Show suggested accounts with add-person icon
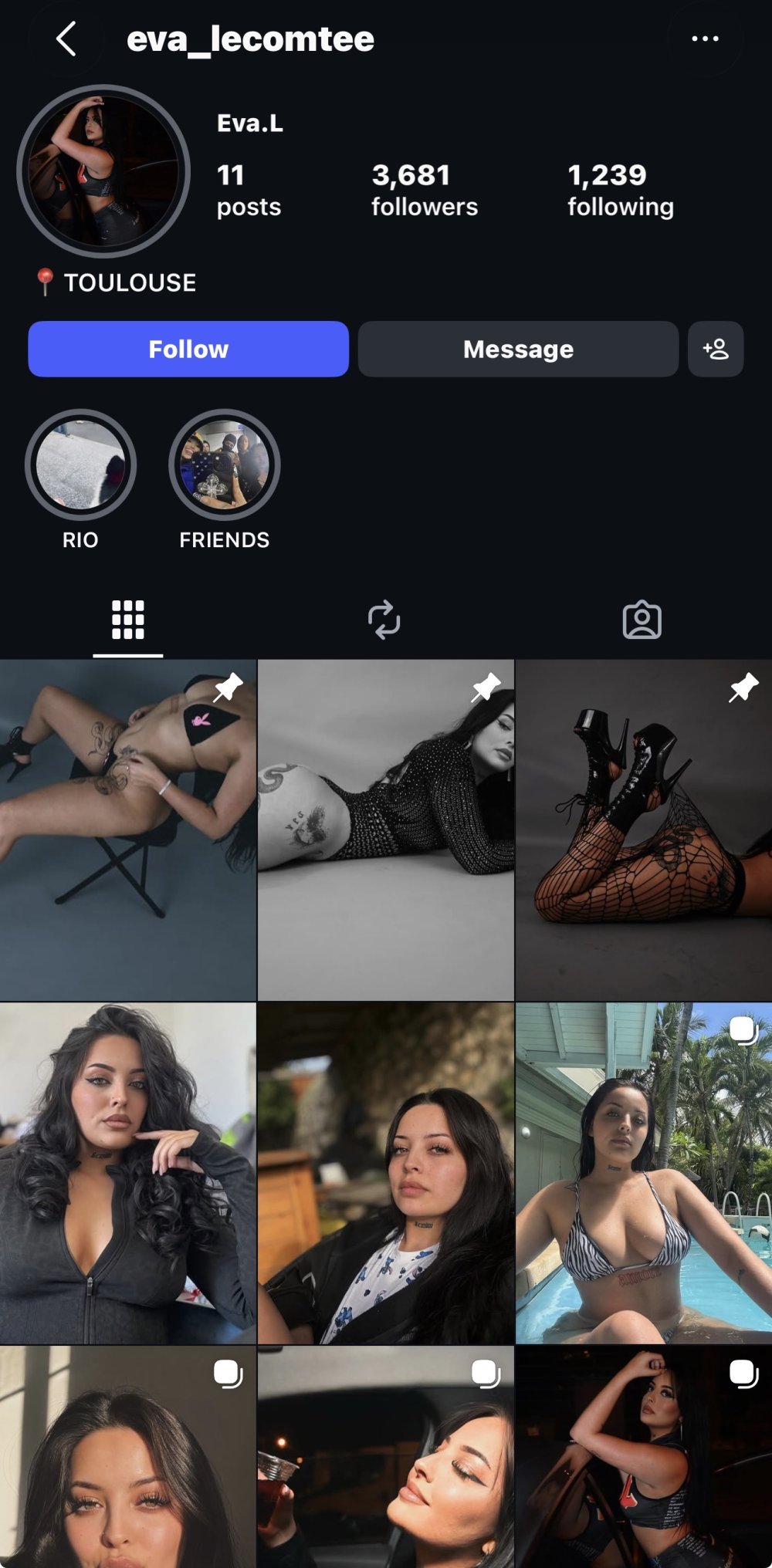The image size is (772, 1568). click(x=716, y=350)
